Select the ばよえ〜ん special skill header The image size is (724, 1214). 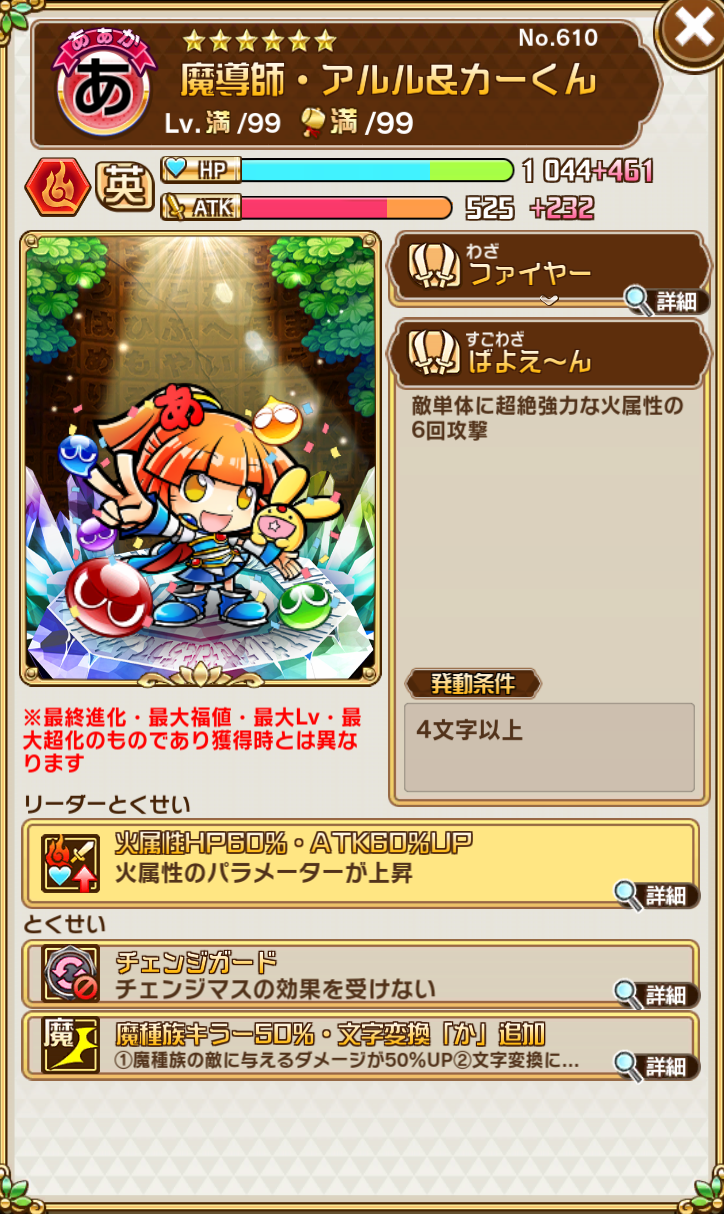pyautogui.click(x=550, y=353)
